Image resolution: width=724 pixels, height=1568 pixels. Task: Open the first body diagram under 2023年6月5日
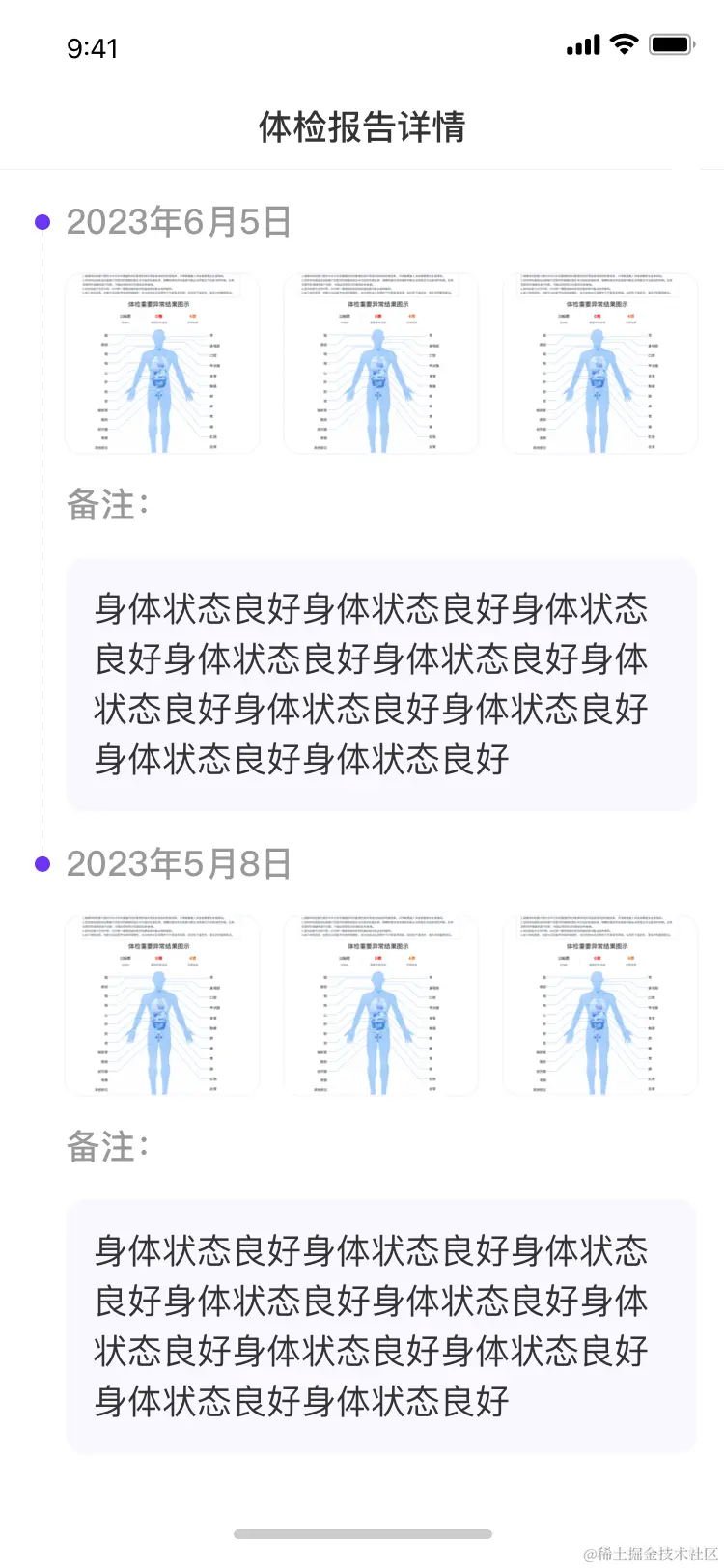pos(161,363)
